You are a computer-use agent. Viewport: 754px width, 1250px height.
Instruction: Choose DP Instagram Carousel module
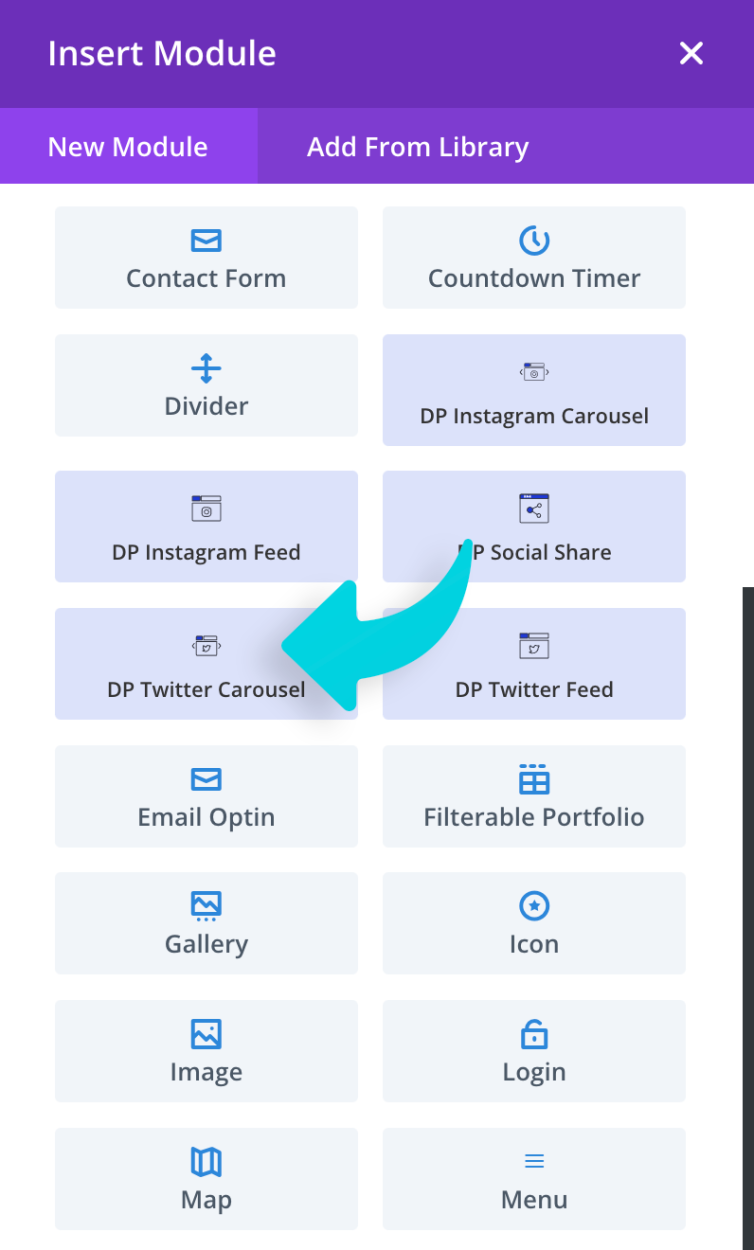point(534,390)
